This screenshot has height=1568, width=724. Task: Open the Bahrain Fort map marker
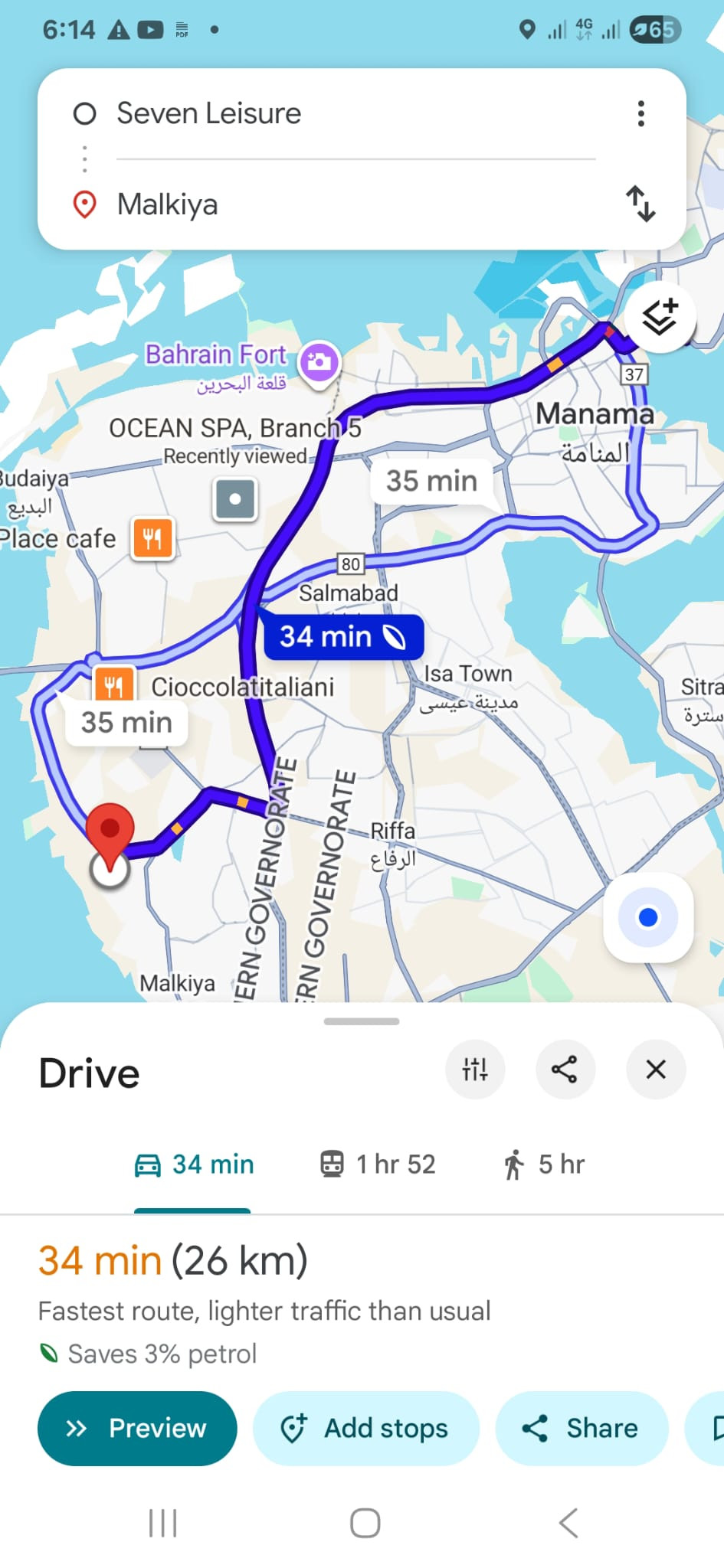[319, 361]
